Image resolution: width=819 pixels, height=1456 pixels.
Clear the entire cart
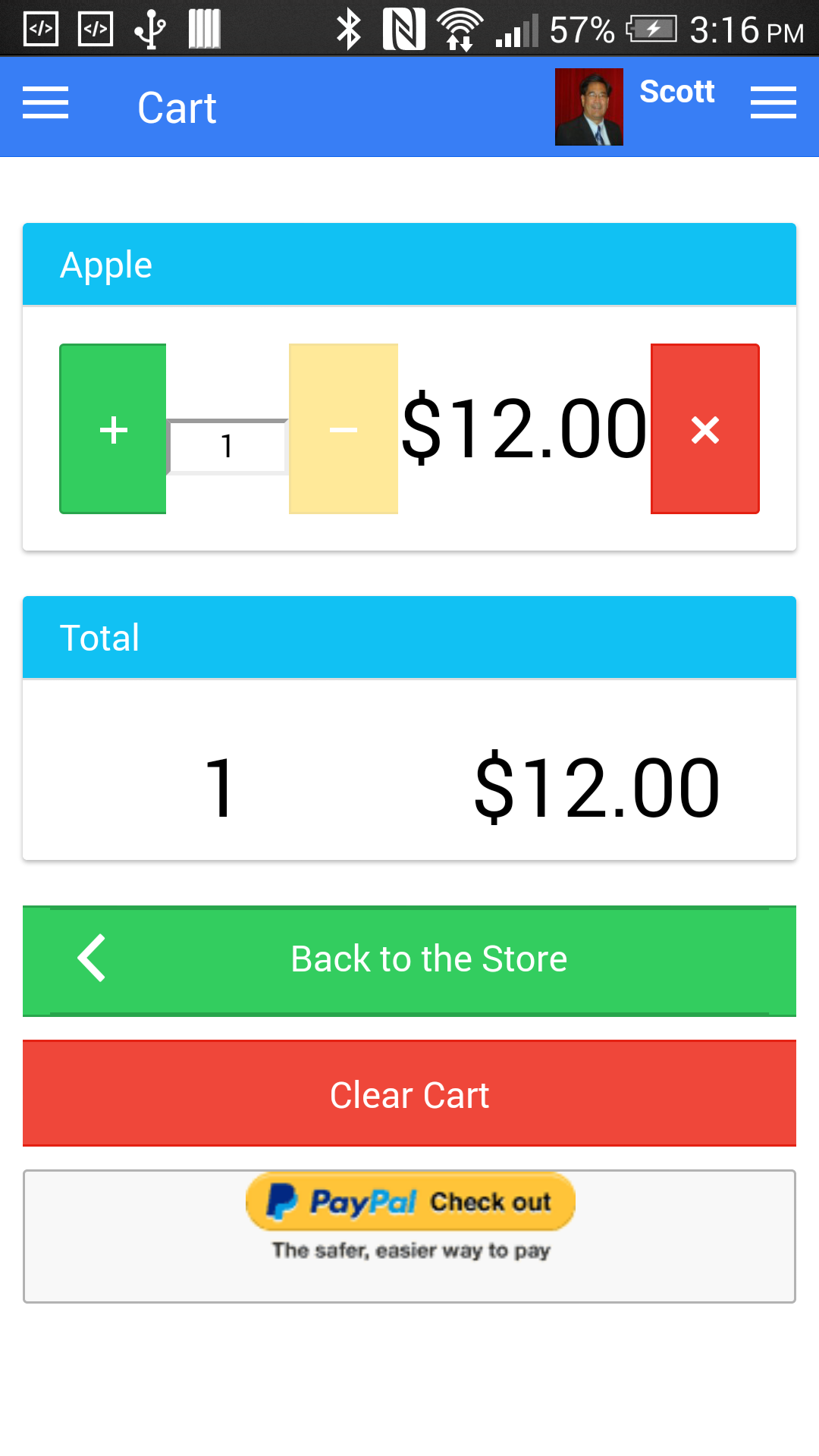(x=409, y=1094)
